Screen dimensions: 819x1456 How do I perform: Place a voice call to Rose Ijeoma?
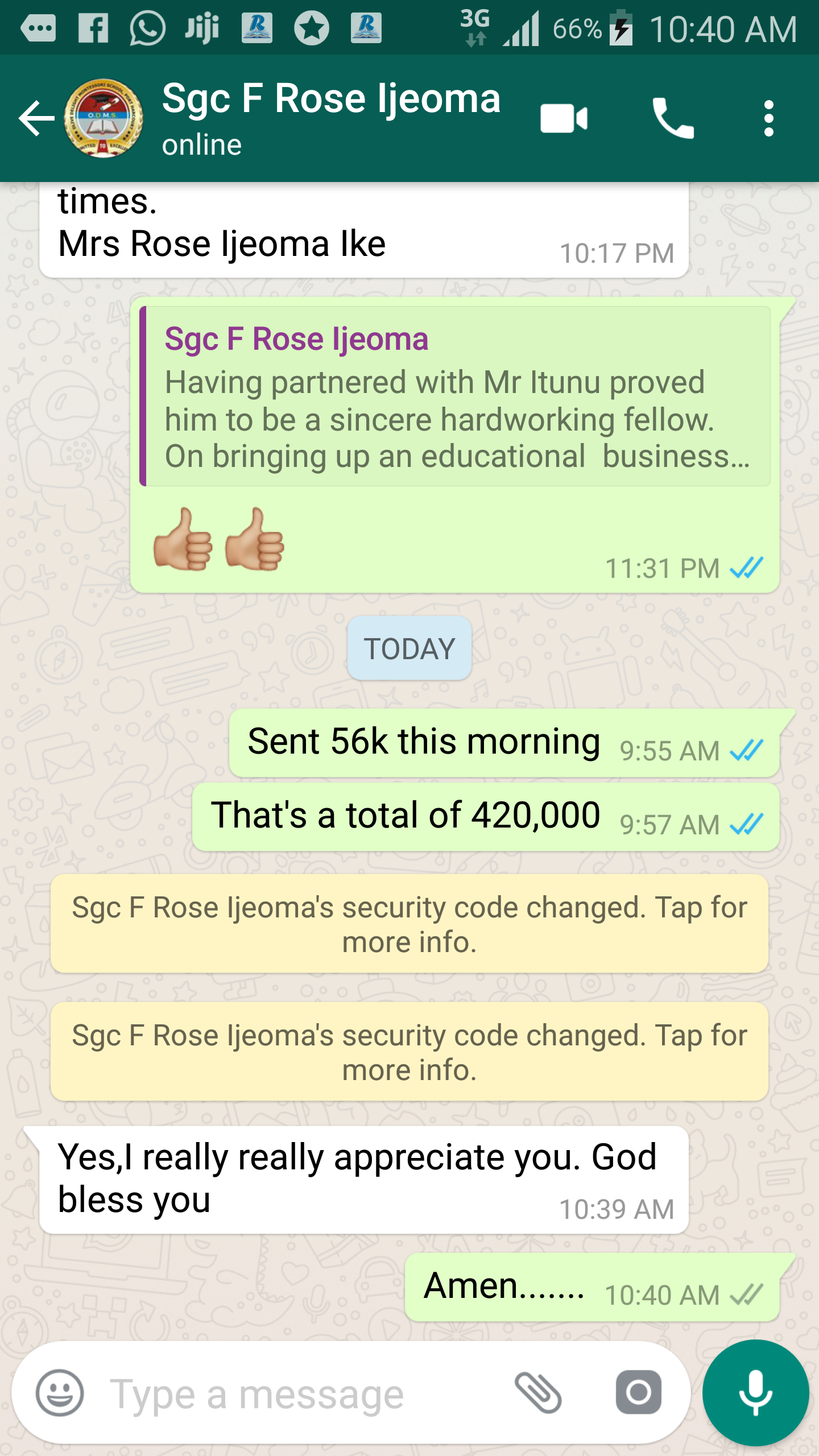673,118
